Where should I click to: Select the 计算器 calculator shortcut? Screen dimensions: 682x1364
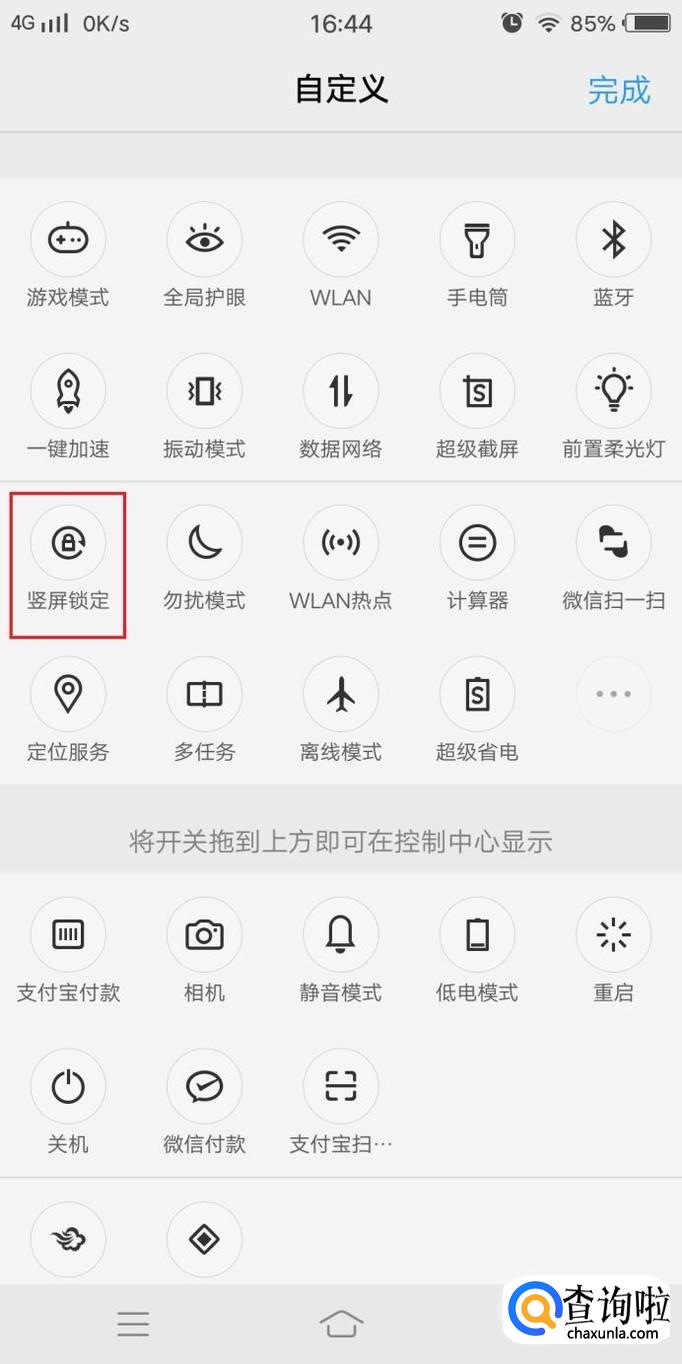[x=477, y=544]
